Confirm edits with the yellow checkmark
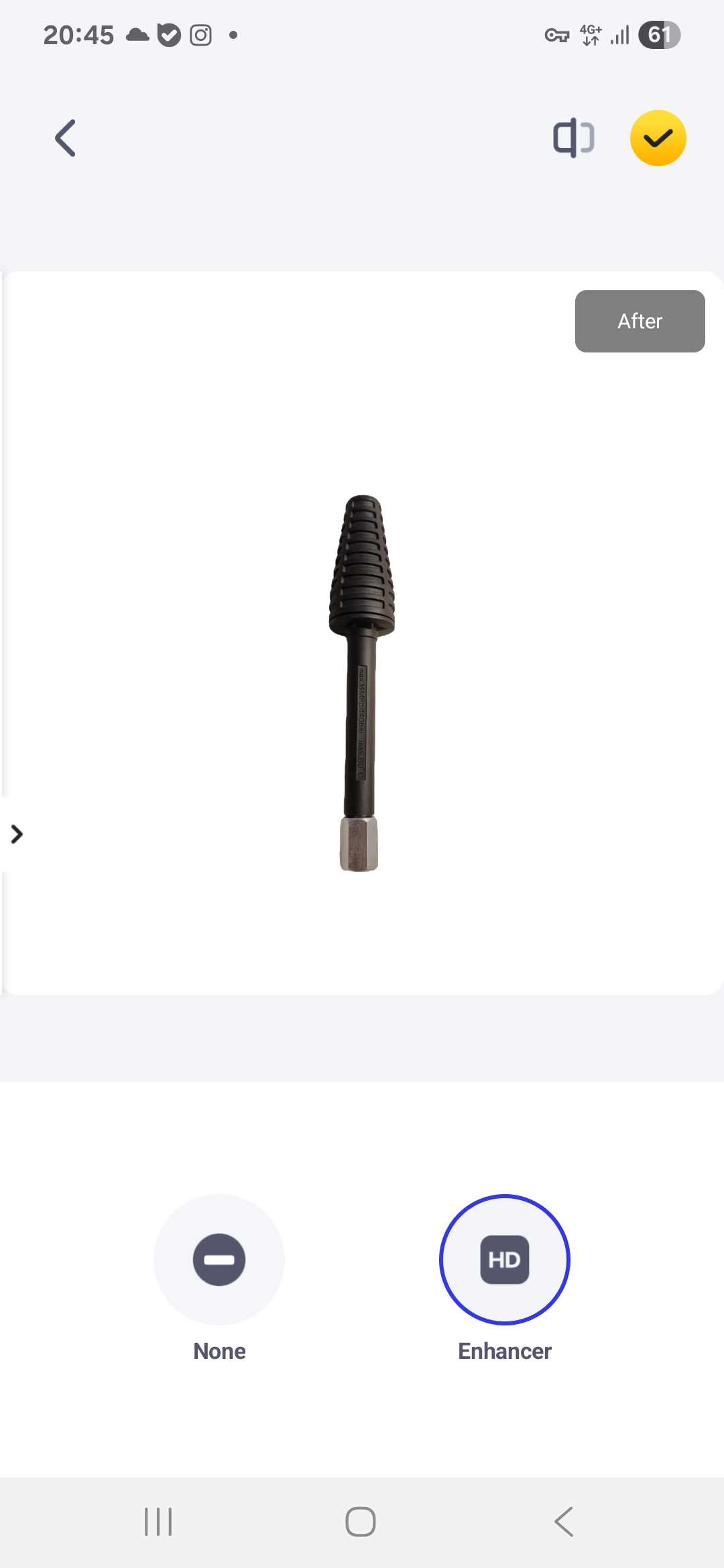Image resolution: width=724 pixels, height=1568 pixels. click(658, 139)
